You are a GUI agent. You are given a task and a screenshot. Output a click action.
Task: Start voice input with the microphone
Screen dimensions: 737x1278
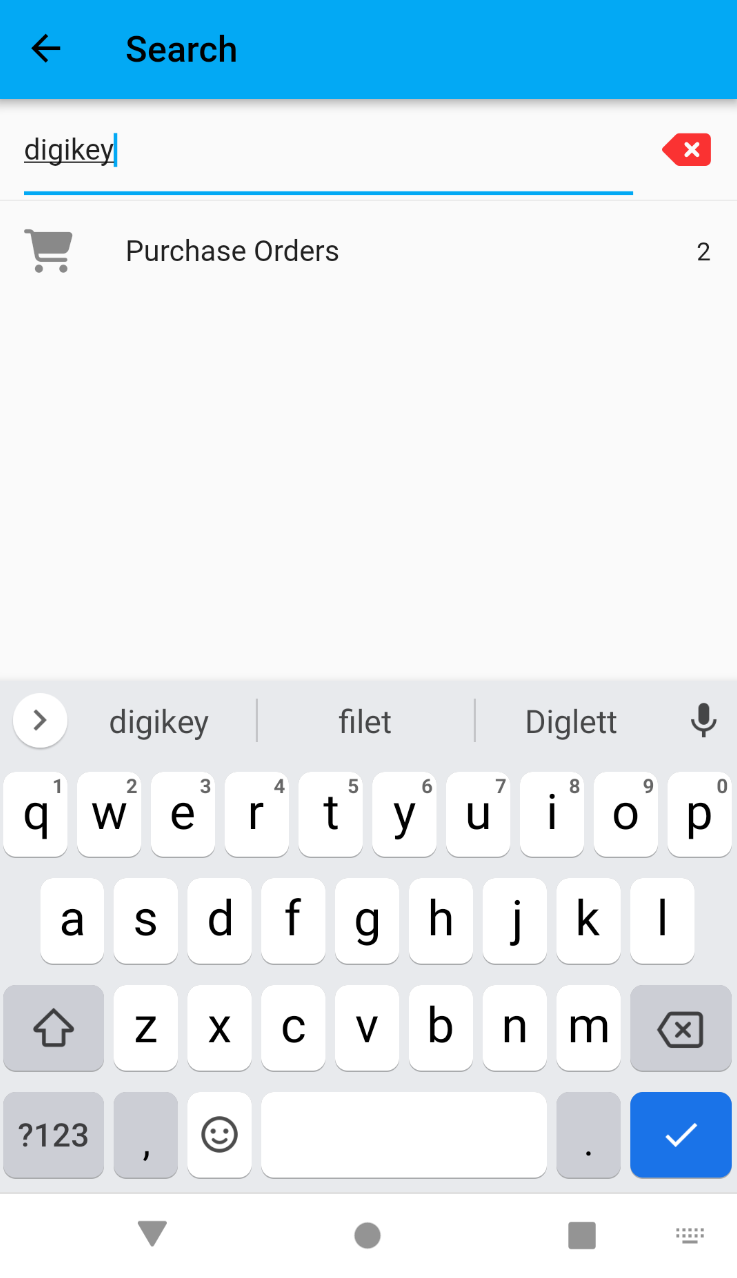704,720
